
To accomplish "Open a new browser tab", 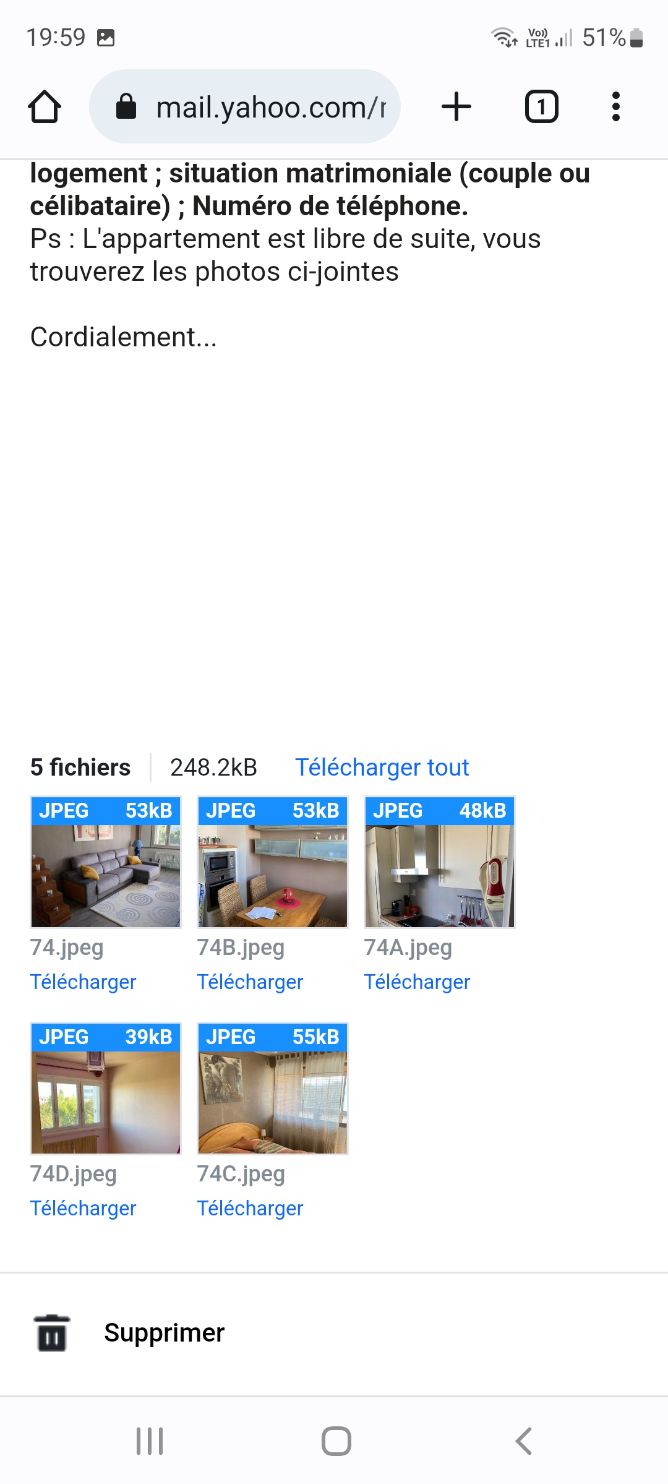I will [456, 107].
